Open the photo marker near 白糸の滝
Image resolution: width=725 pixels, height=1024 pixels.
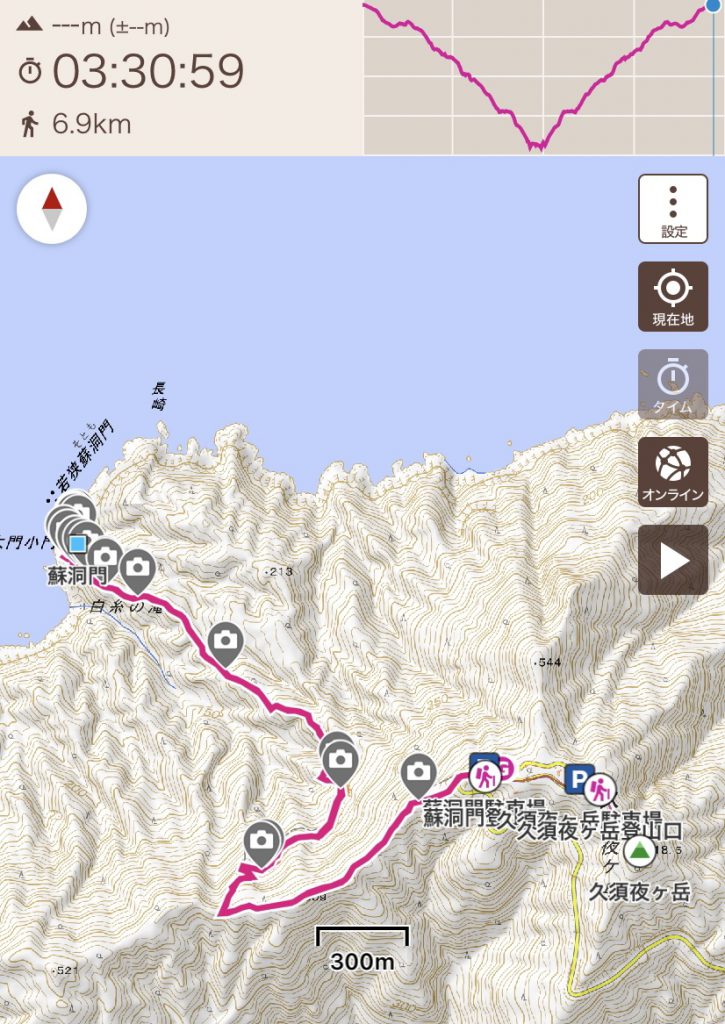coord(137,569)
